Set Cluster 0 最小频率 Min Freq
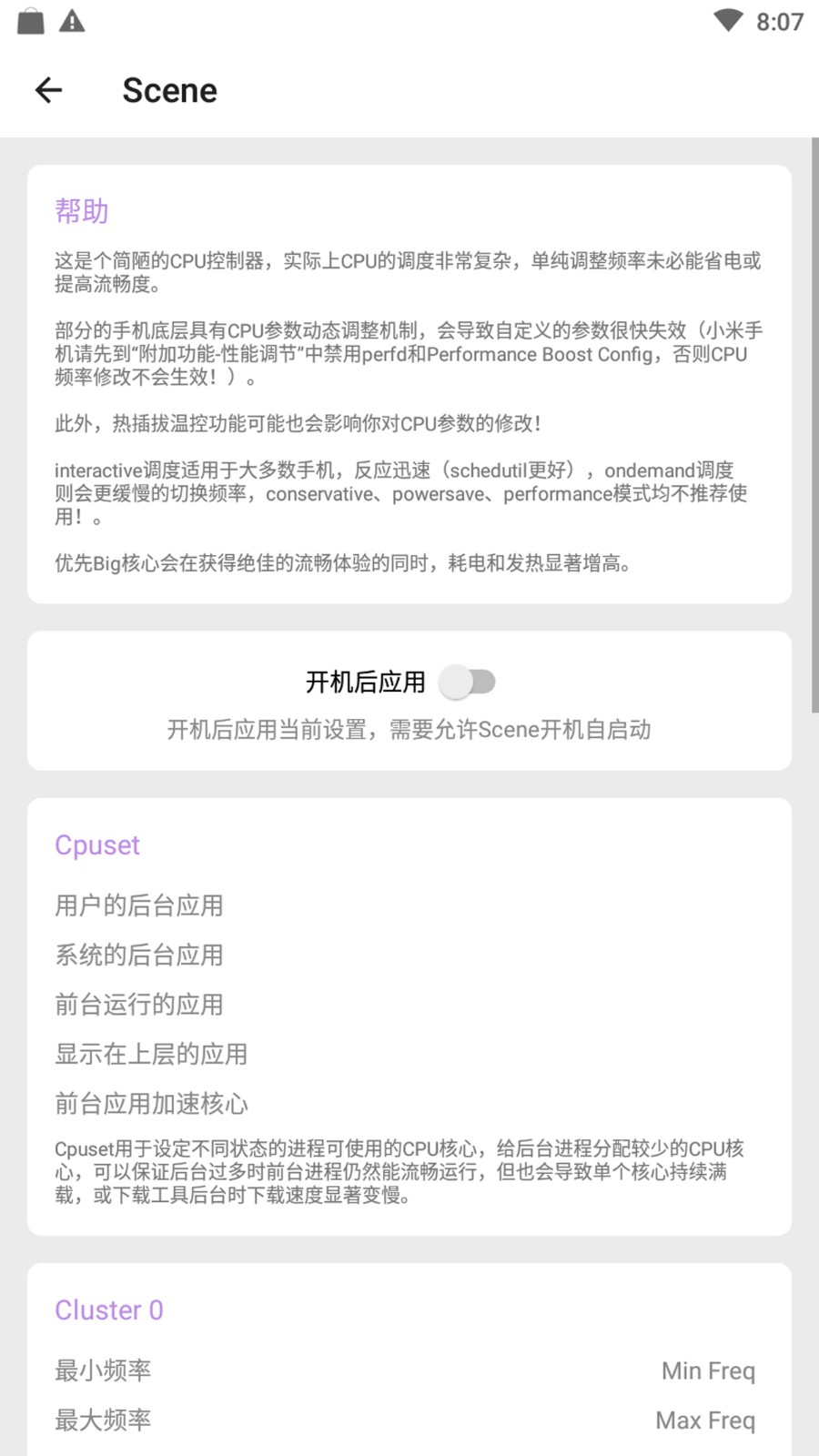Screen dimensions: 819x1456 pyautogui.click(x=409, y=1370)
